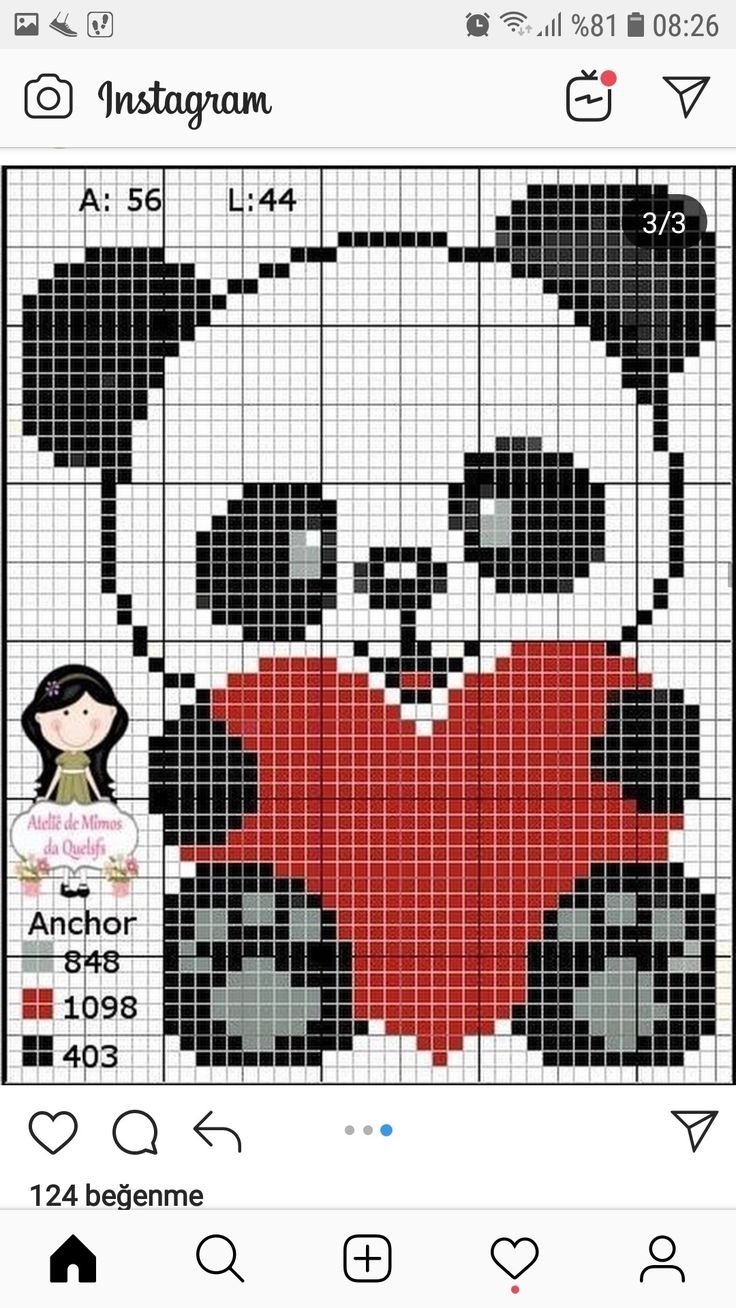Viewport: 736px width, 1308px height.
Task: Tap the arrow icon next to comment
Action: point(217,1132)
